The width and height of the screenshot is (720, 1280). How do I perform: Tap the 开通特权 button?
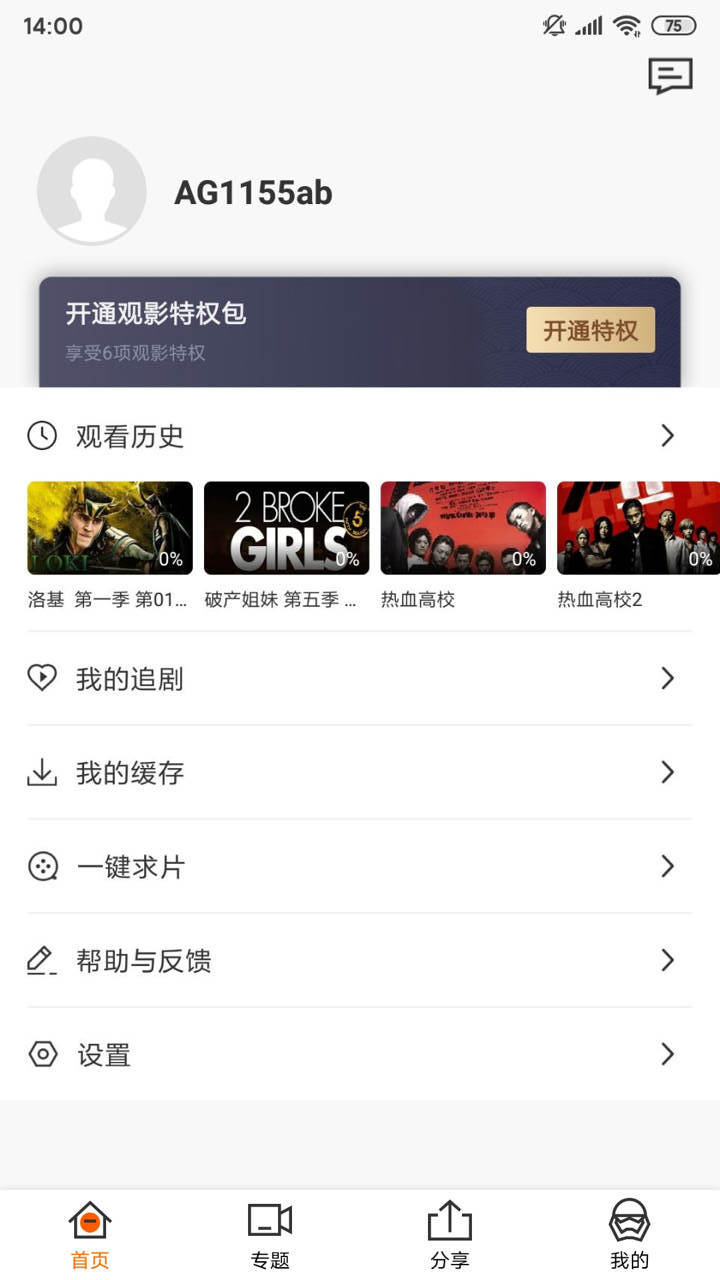click(590, 330)
